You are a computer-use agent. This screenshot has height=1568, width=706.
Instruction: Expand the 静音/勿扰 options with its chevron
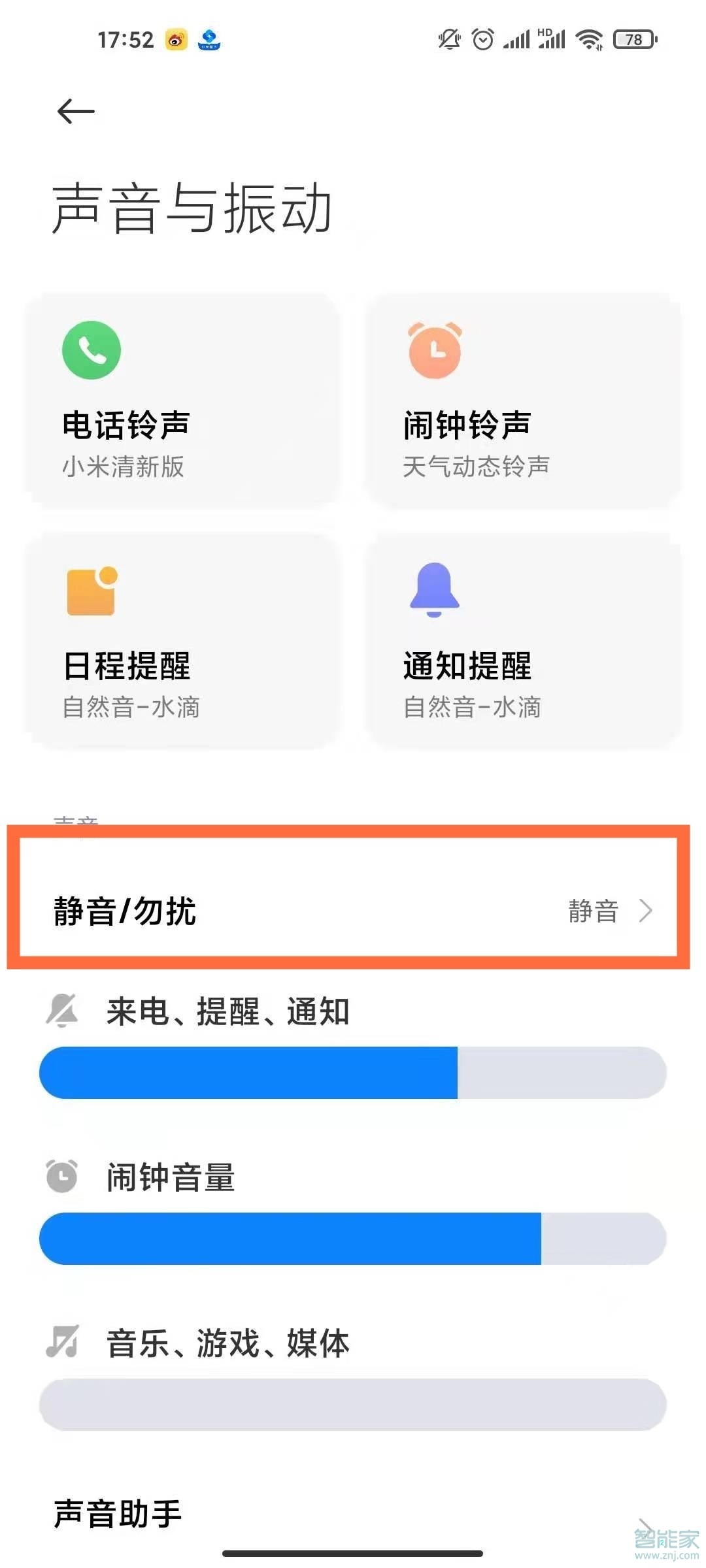[x=647, y=910]
